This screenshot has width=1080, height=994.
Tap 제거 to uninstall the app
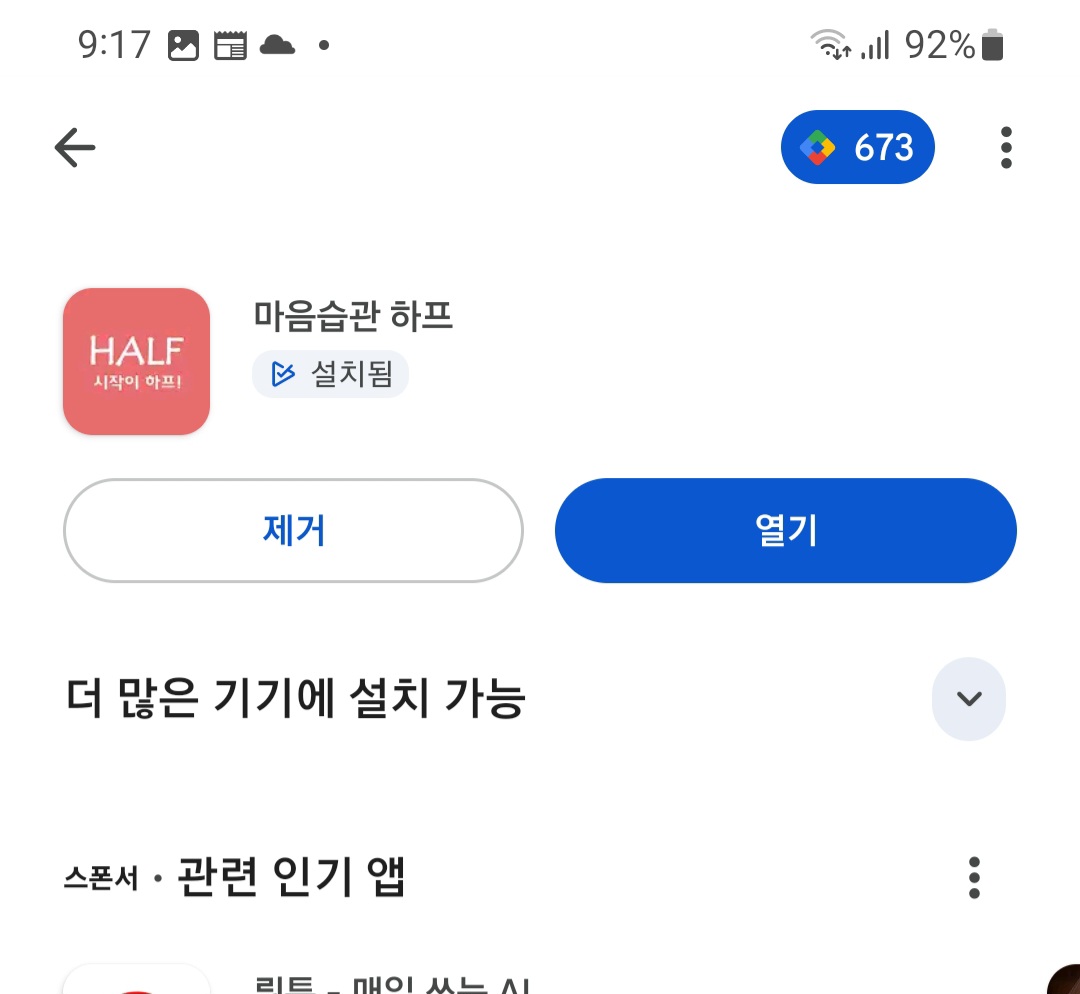tap(293, 530)
